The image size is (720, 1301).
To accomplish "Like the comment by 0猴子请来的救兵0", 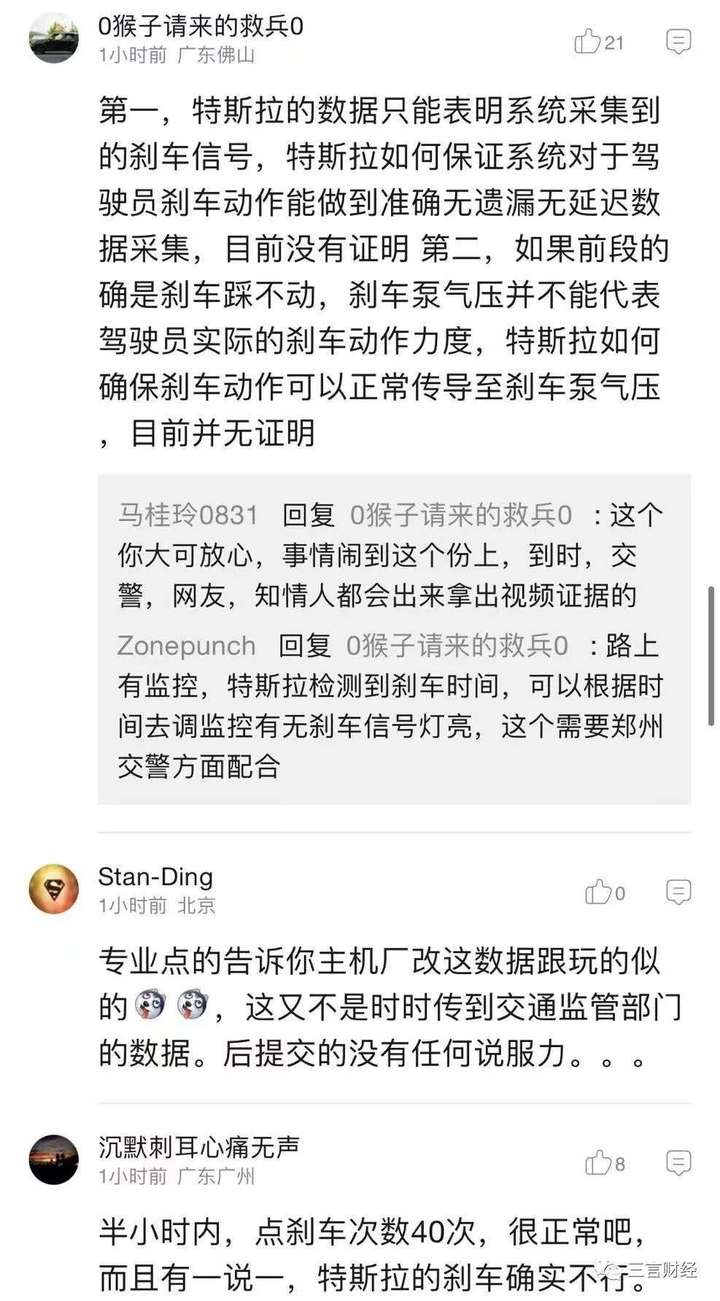I will 587,41.
